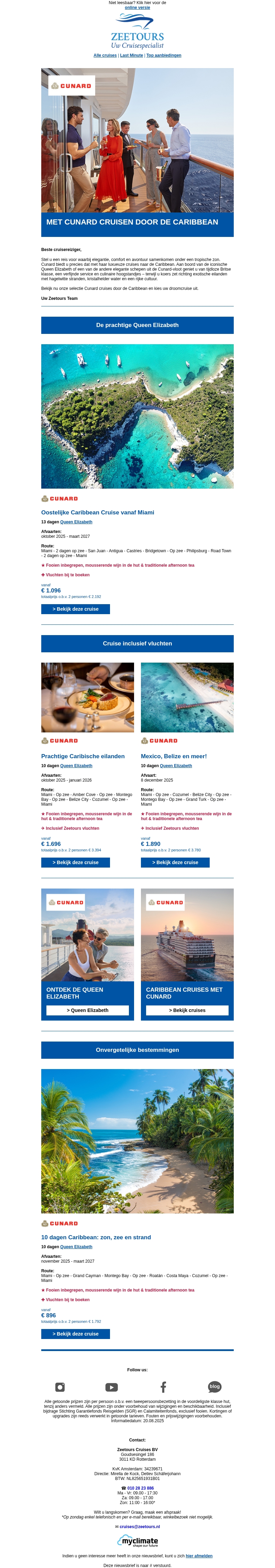Open the Instagram icon
275x1568 pixels.
60,1387
